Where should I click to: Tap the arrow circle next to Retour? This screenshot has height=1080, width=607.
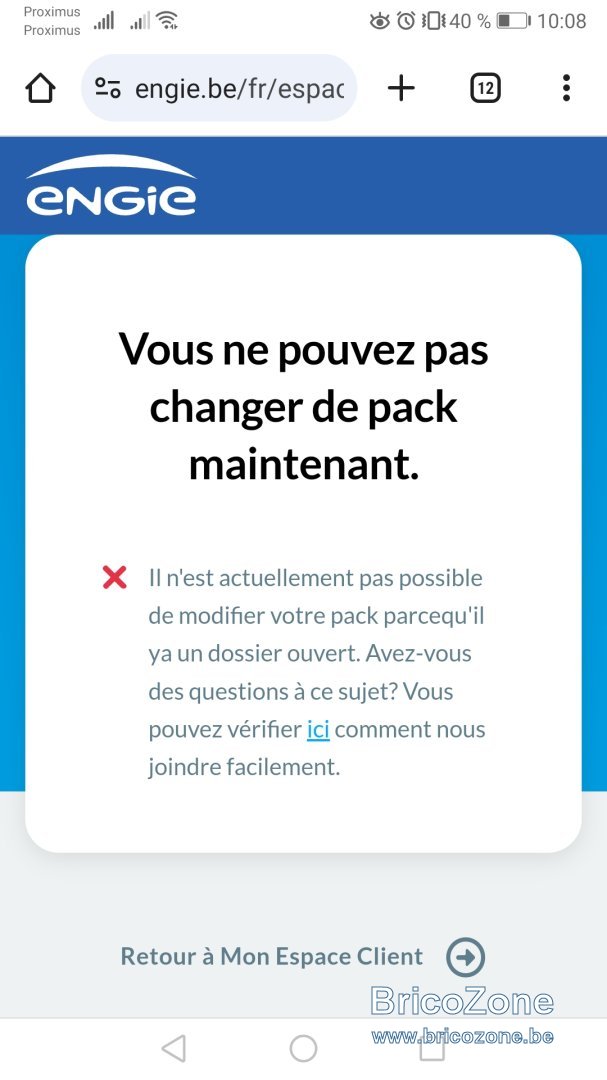465,957
